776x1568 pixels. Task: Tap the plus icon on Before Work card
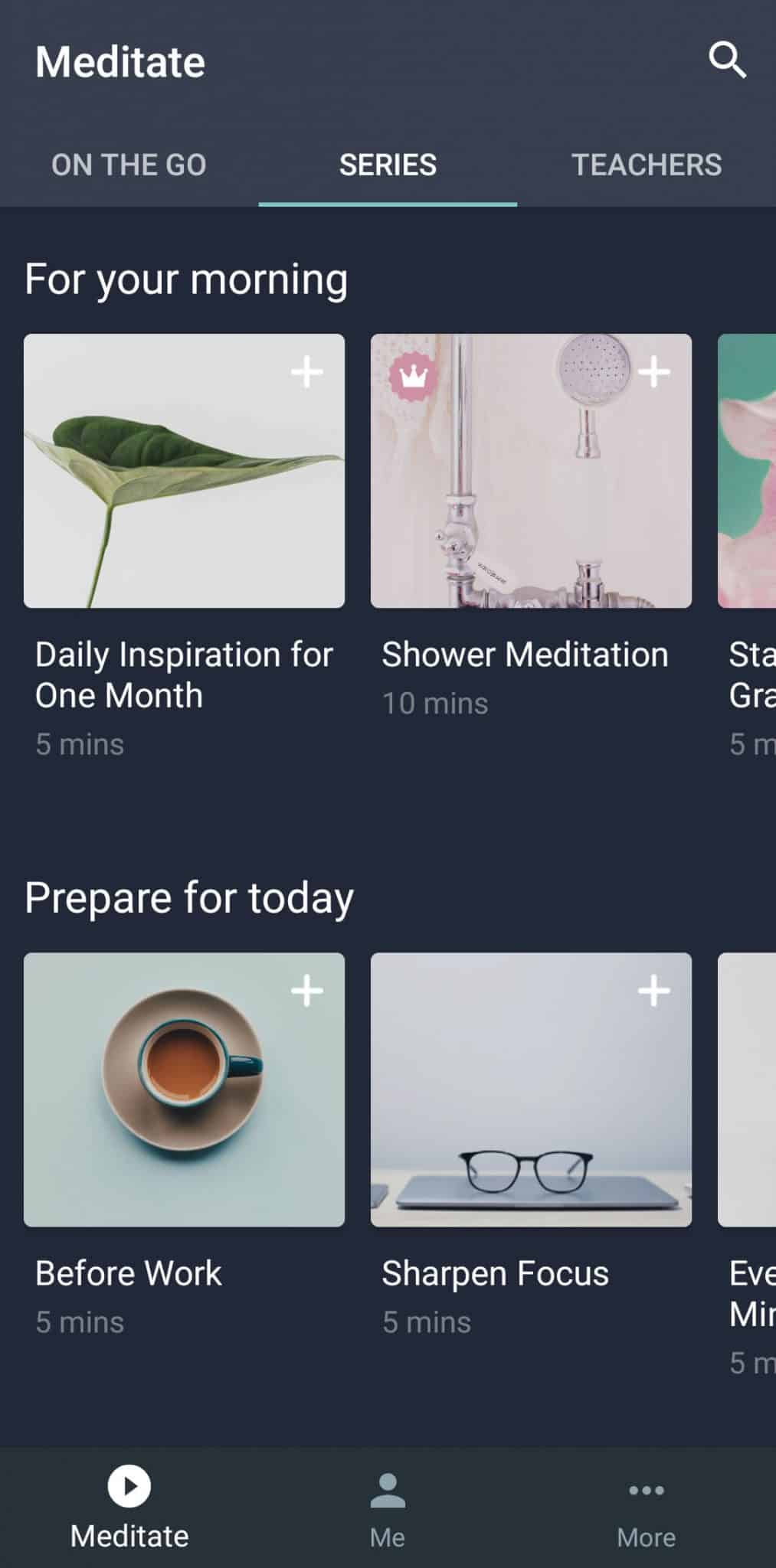(x=307, y=991)
